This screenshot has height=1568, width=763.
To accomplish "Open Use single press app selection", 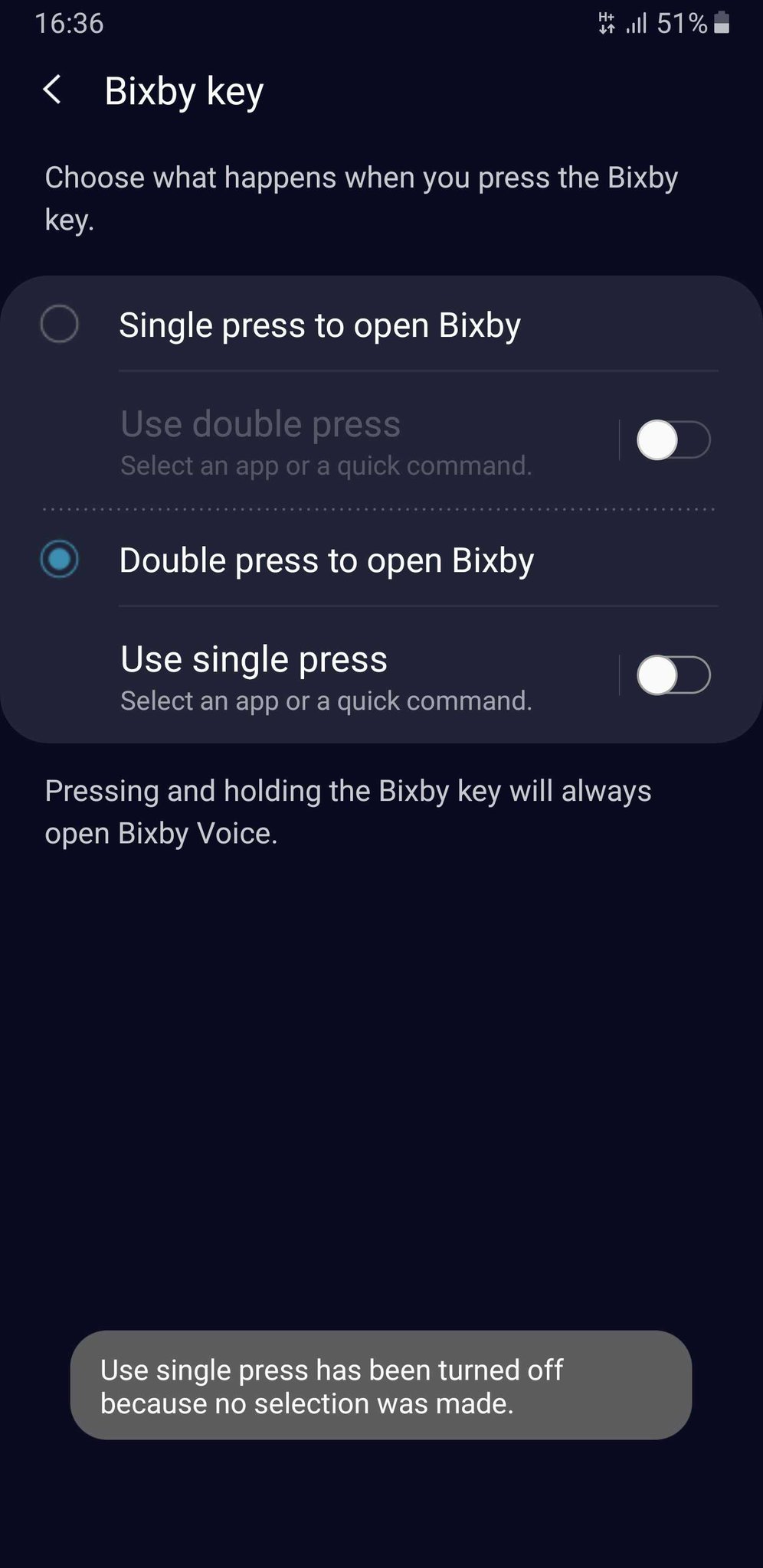I will (x=326, y=677).
